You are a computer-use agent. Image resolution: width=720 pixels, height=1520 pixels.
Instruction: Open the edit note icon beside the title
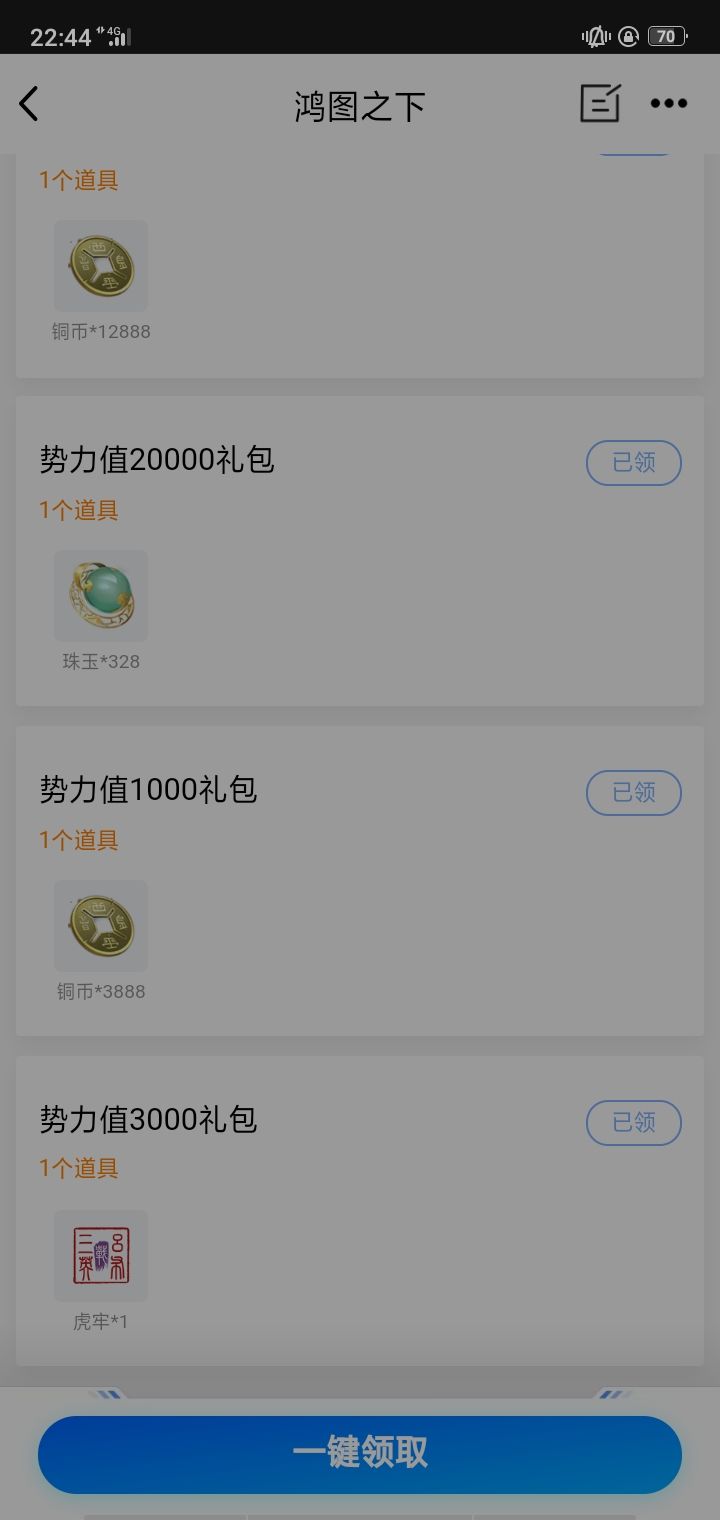pyautogui.click(x=599, y=103)
